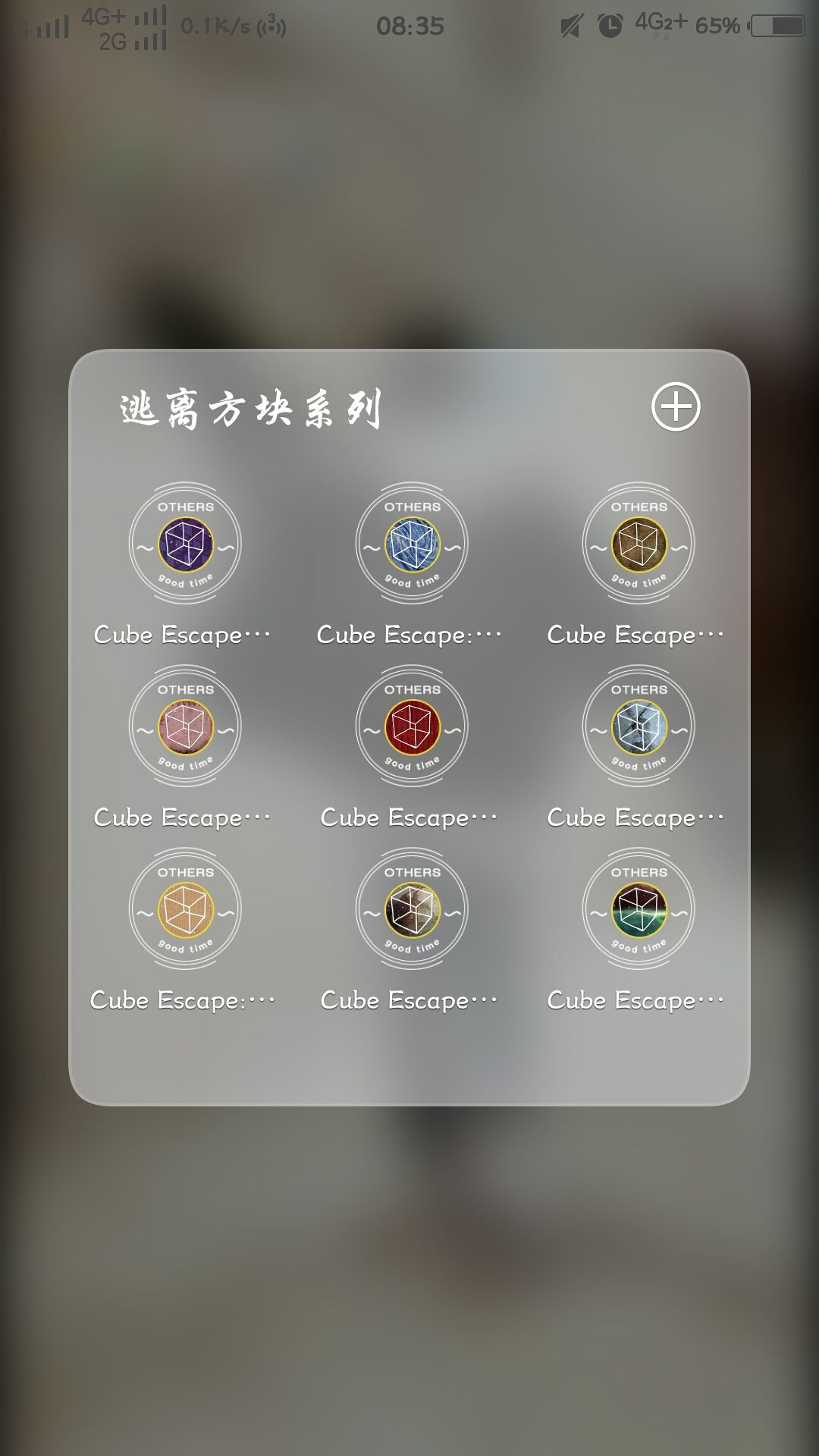Tap the blurred background to close the folder
Viewport: 819px width, 1456px height.
click(x=409, y=1289)
